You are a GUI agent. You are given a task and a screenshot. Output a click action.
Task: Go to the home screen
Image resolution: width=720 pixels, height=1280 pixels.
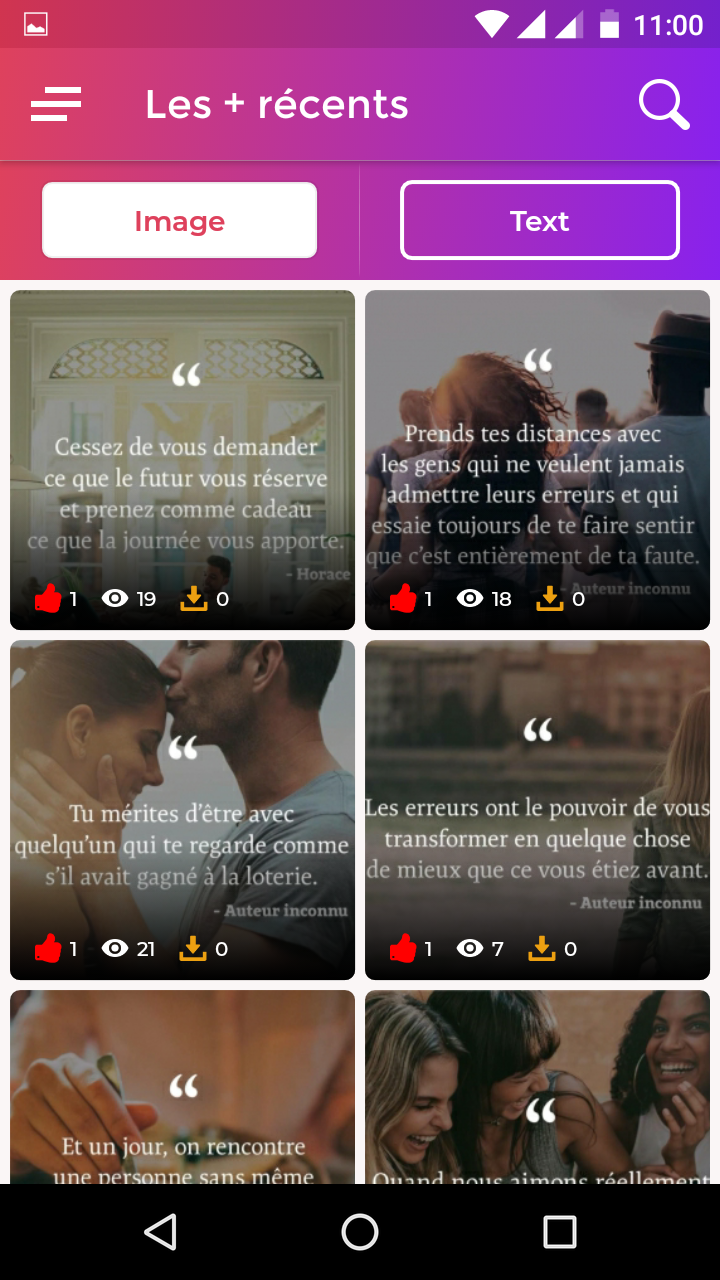[360, 1232]
